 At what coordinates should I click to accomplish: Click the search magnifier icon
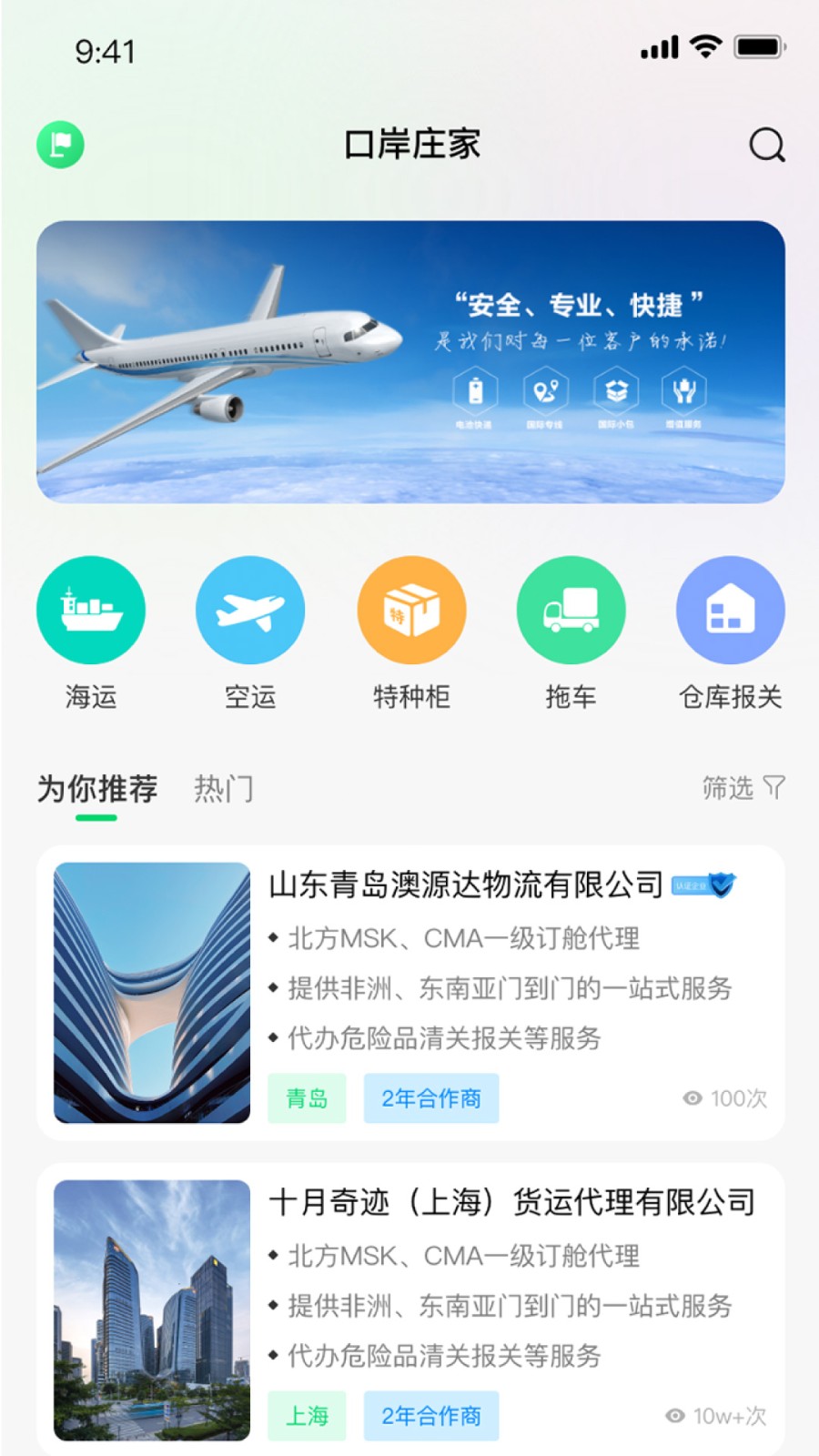[x=767, y=144]
